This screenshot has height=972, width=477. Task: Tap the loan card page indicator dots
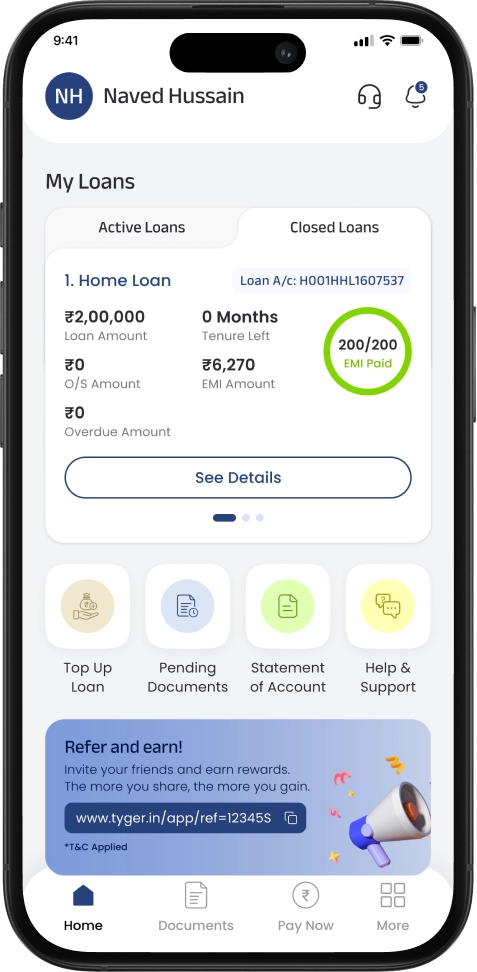(x=238, y=518)
